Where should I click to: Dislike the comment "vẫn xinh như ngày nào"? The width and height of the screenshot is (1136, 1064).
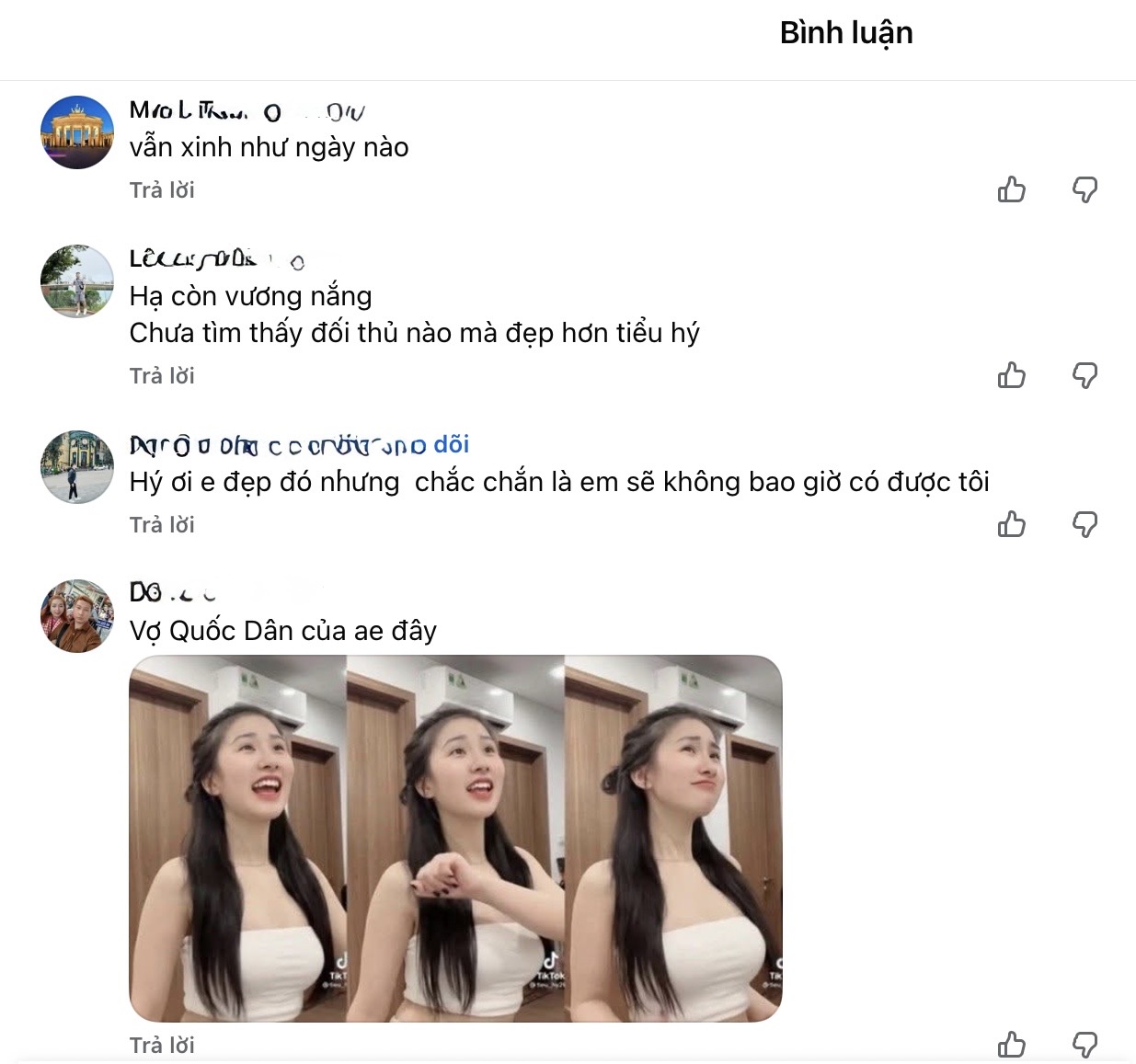[1085, 189]
